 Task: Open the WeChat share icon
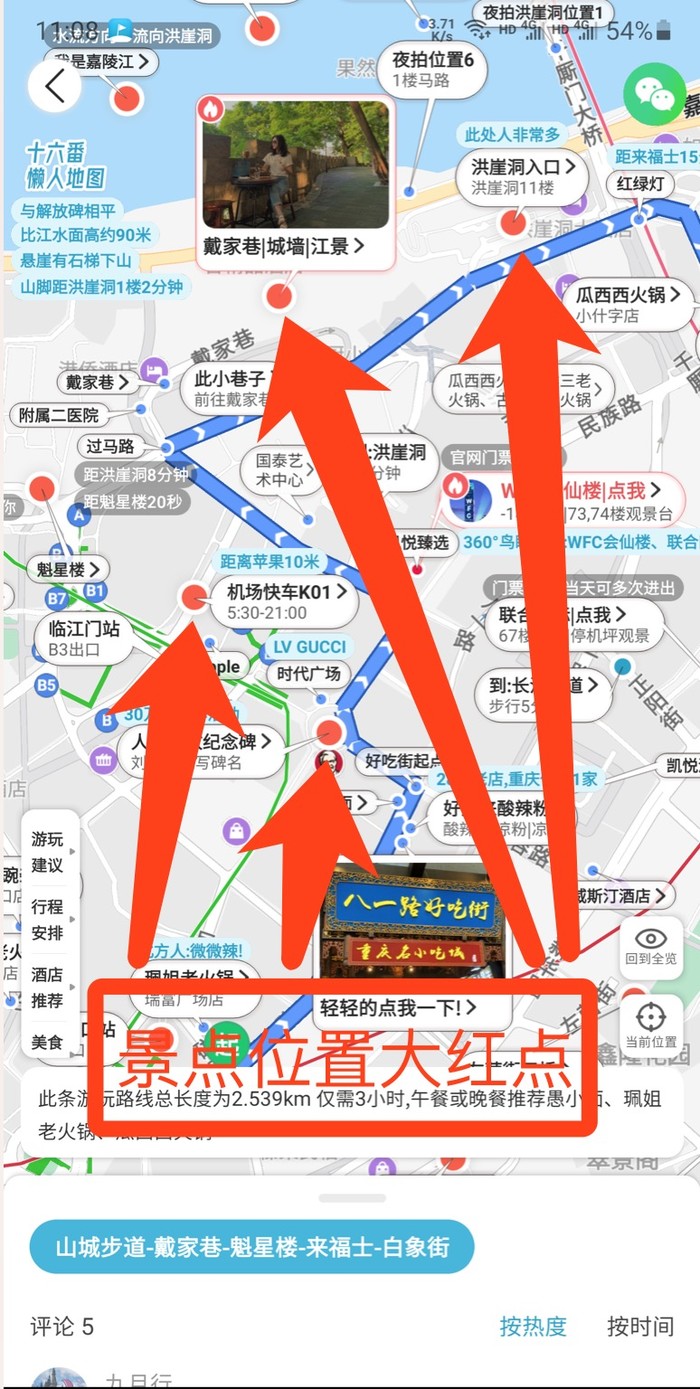pyautogui.click(x=655, y=95)
